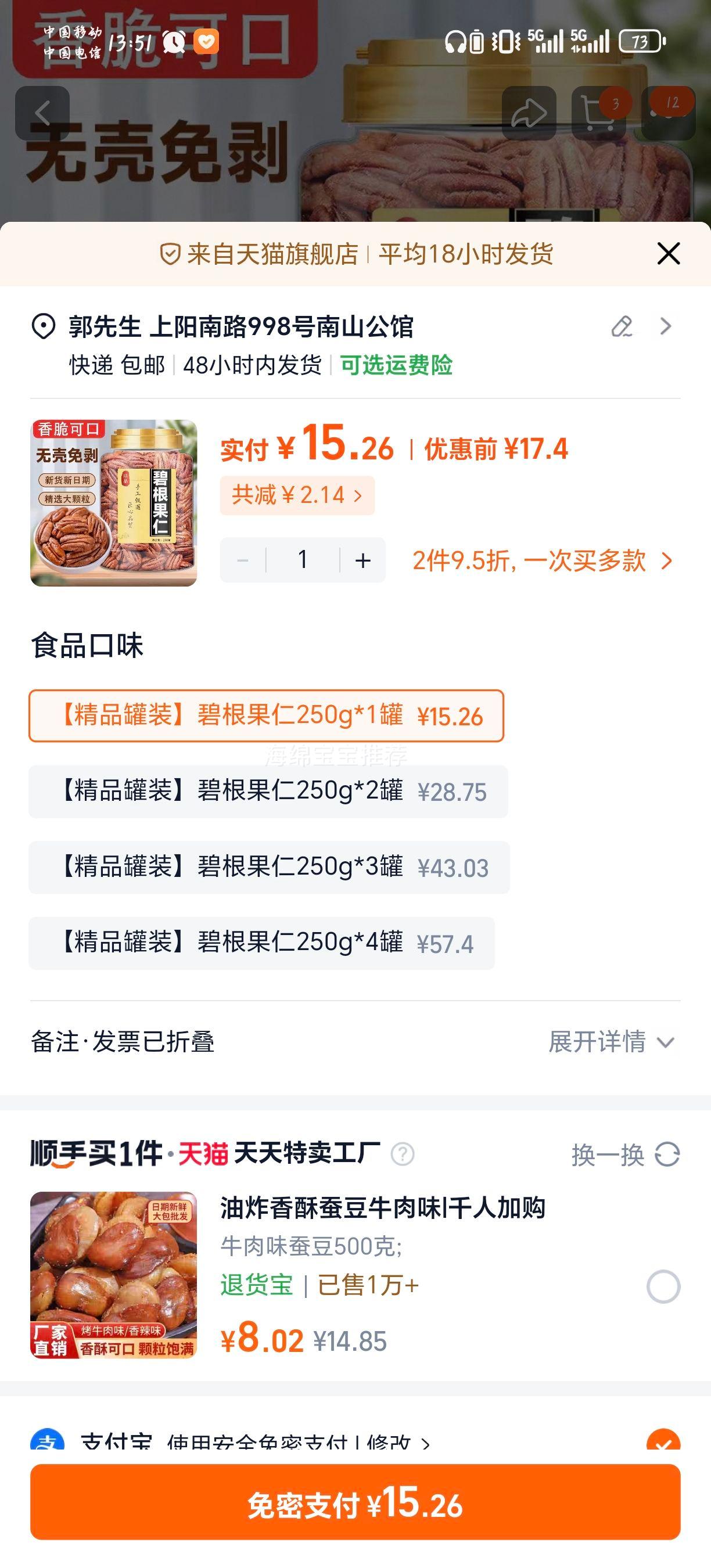Close the purchase options sheet
The image size is (711, 1568).
coord(668,253)
